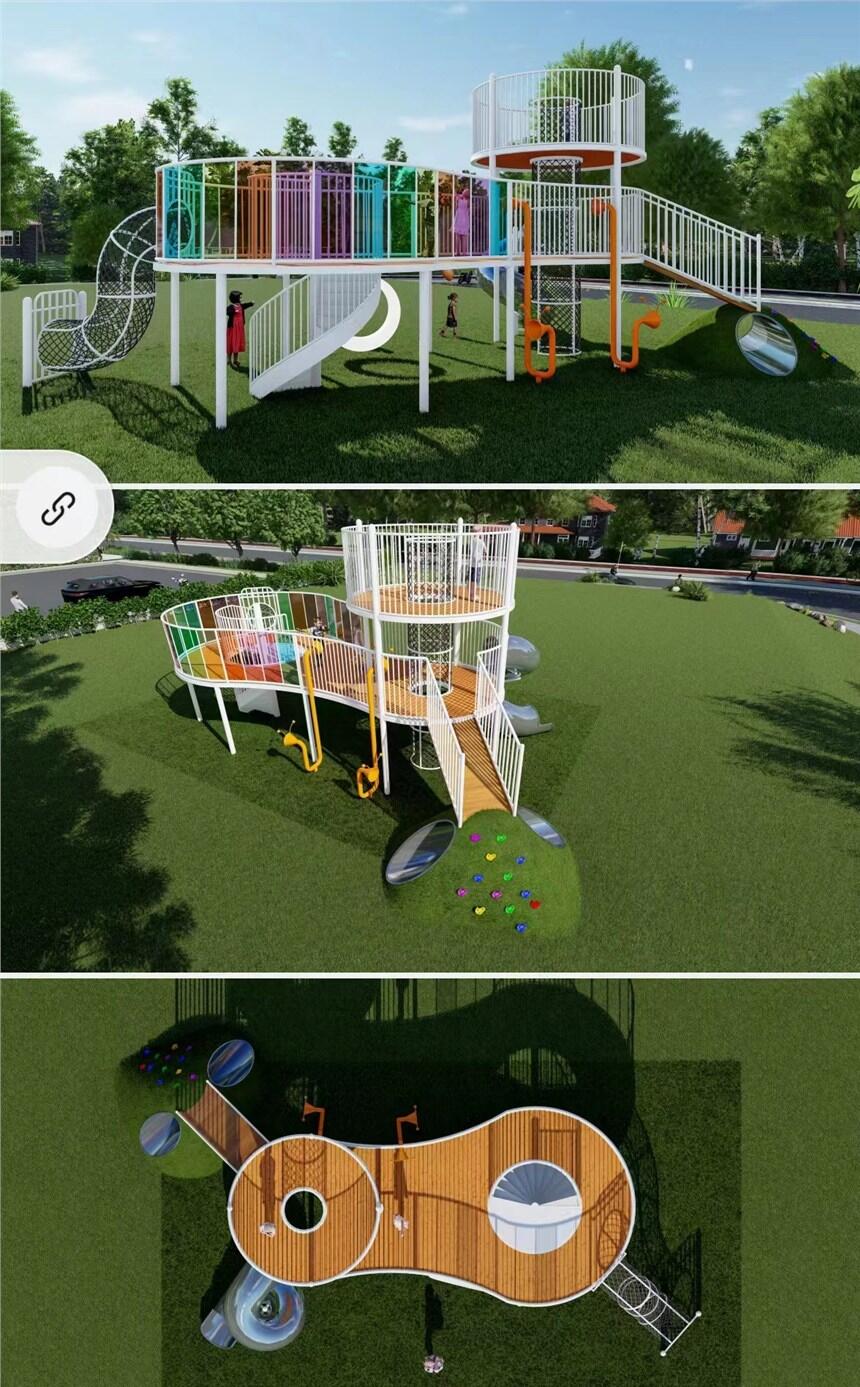Tap the floating link icon button

click(57, 509)
